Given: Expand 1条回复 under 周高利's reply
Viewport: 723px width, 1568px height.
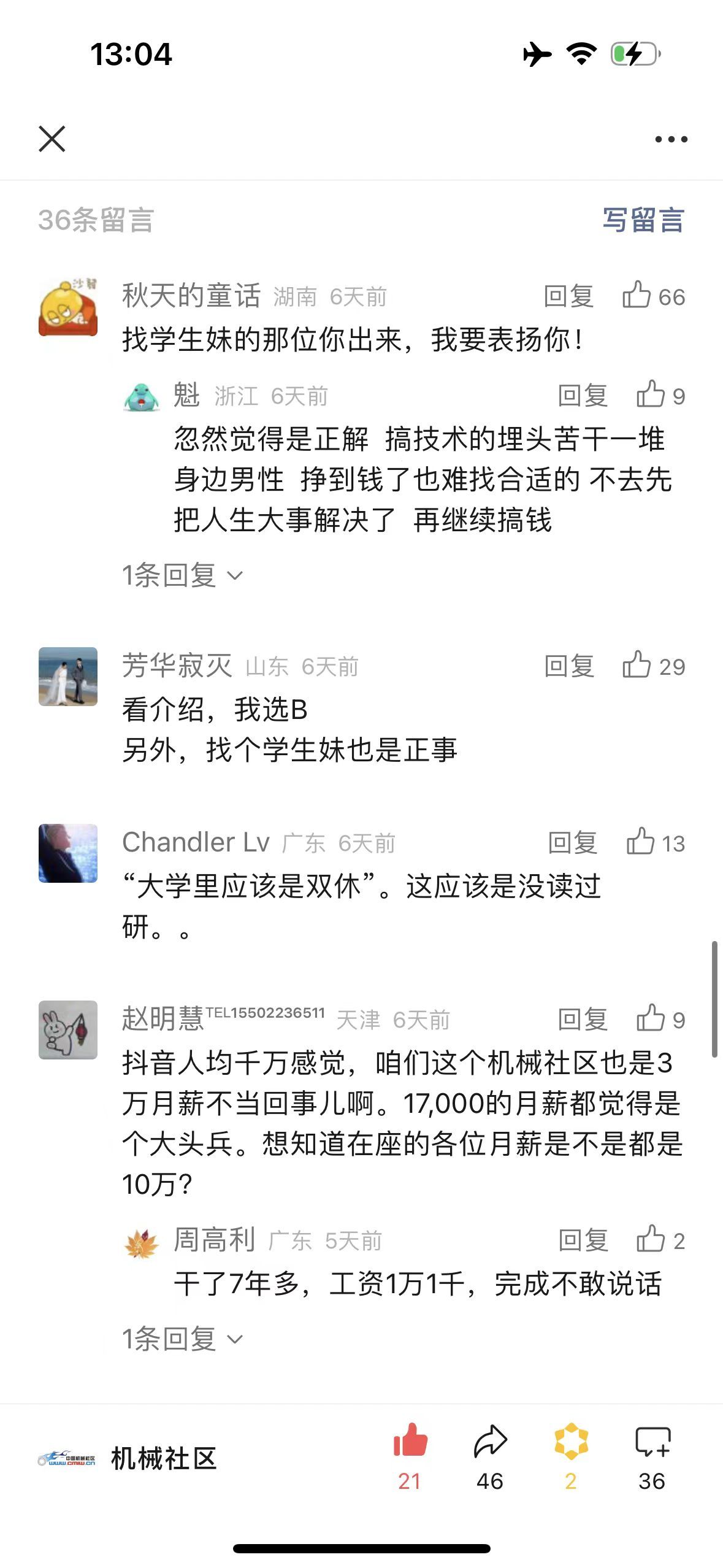Looking at the screenshot, I should tap(182, 1339).
